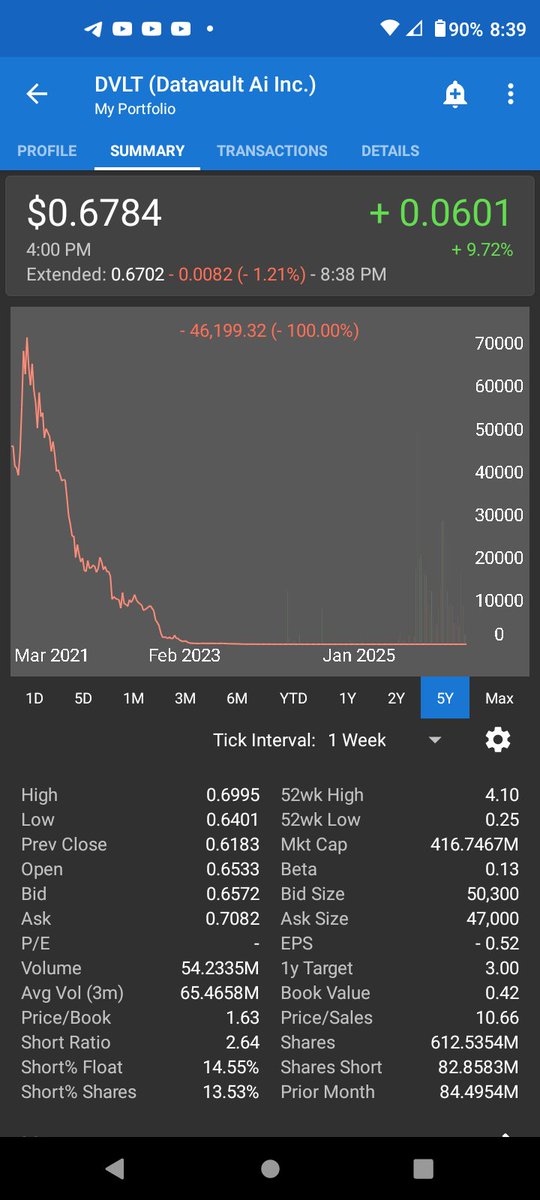Go back using the top-left arrow
The image size is (540, 1200).
[37, 94]
